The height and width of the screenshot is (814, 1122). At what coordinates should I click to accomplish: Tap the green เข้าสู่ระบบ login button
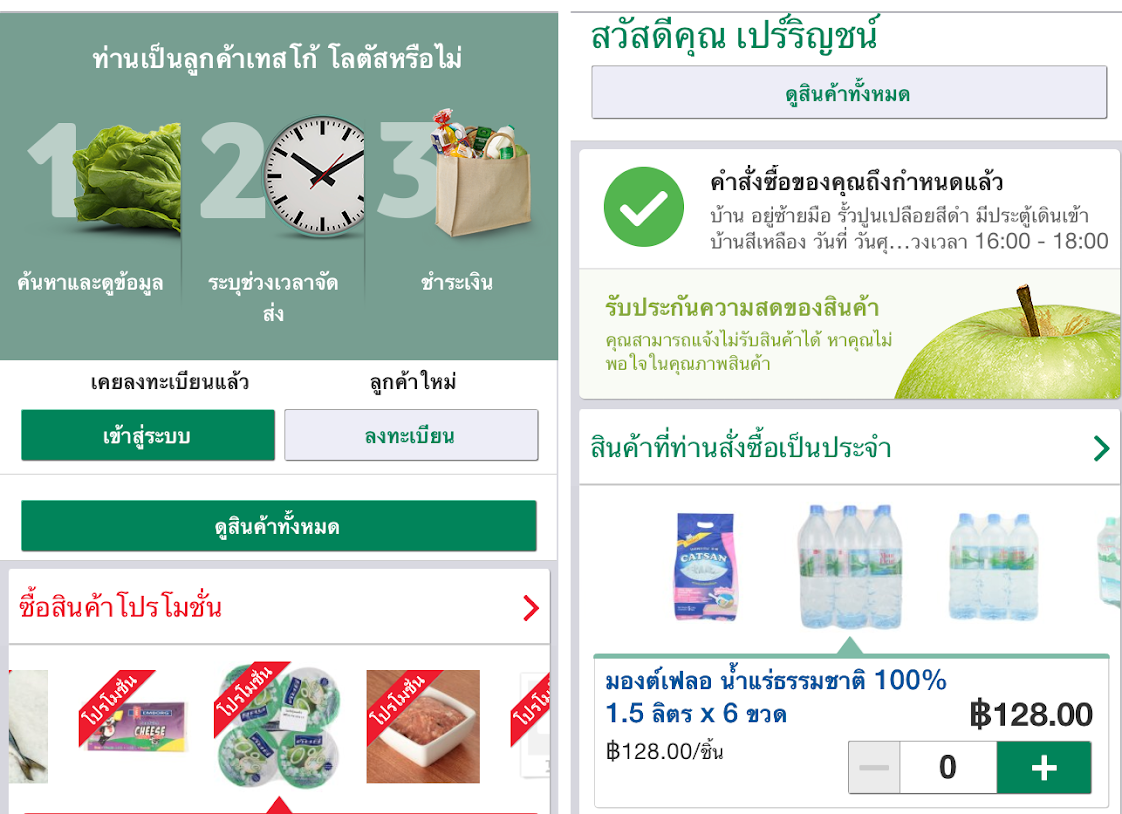tap(148, 435)
